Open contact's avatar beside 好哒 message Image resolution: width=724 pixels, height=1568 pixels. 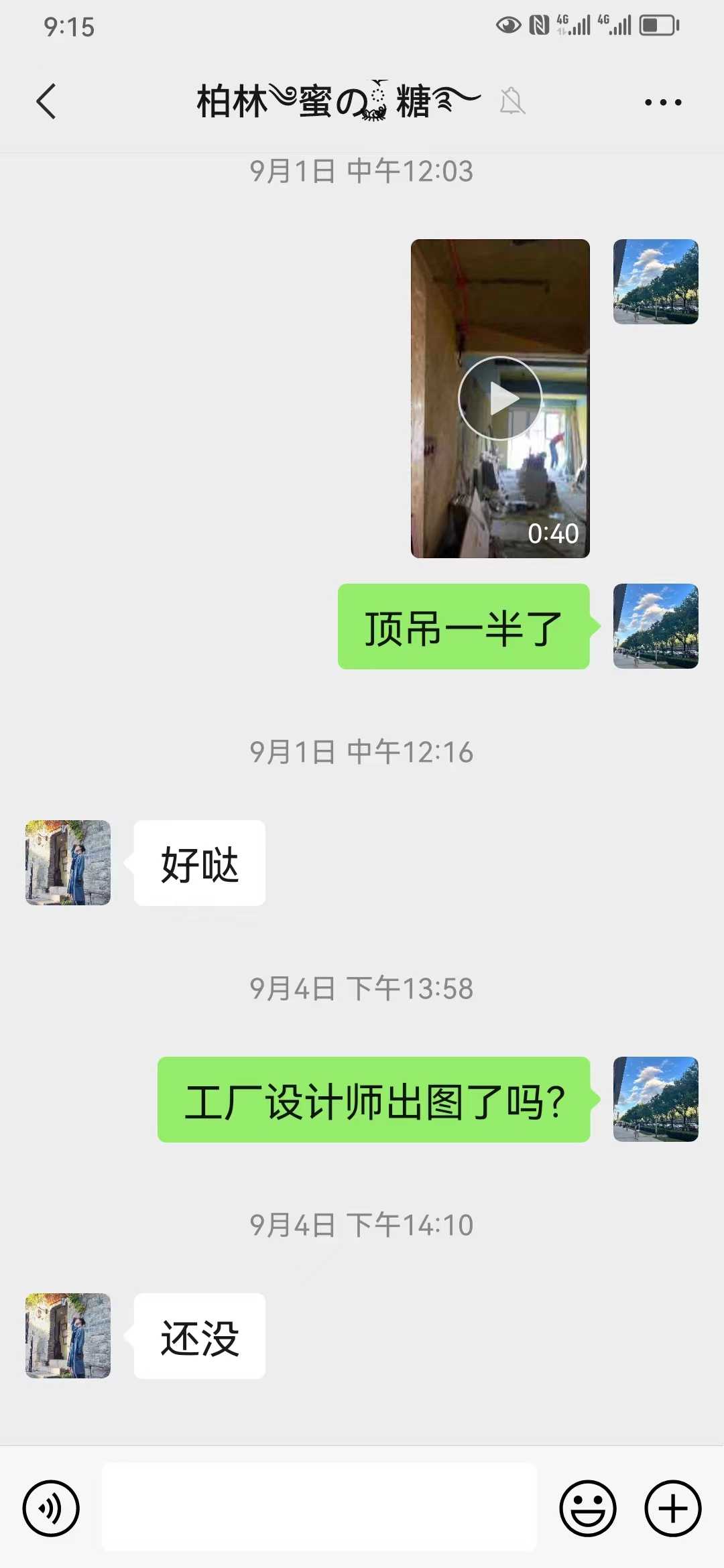[x=68, y=862]
